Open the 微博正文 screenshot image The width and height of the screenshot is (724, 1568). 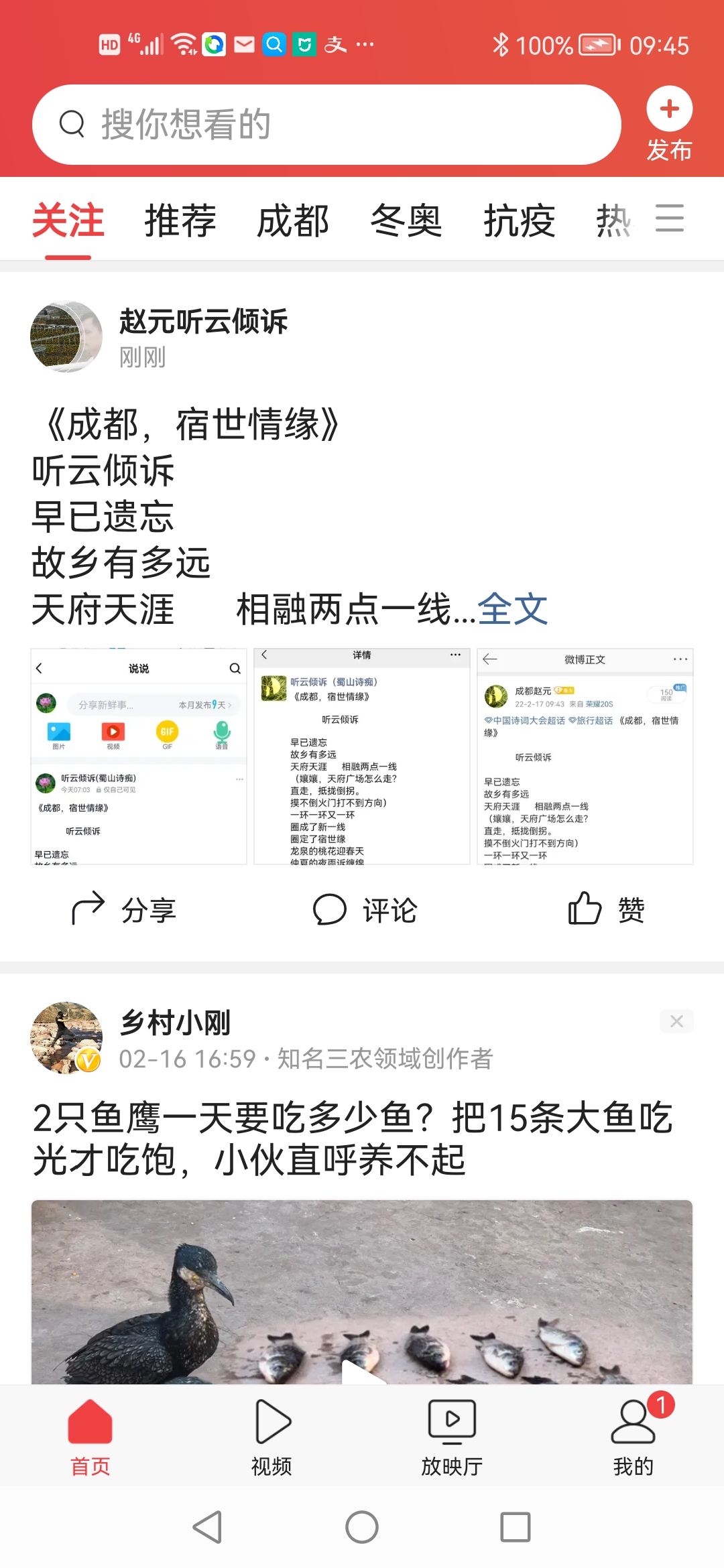point(585,756)
